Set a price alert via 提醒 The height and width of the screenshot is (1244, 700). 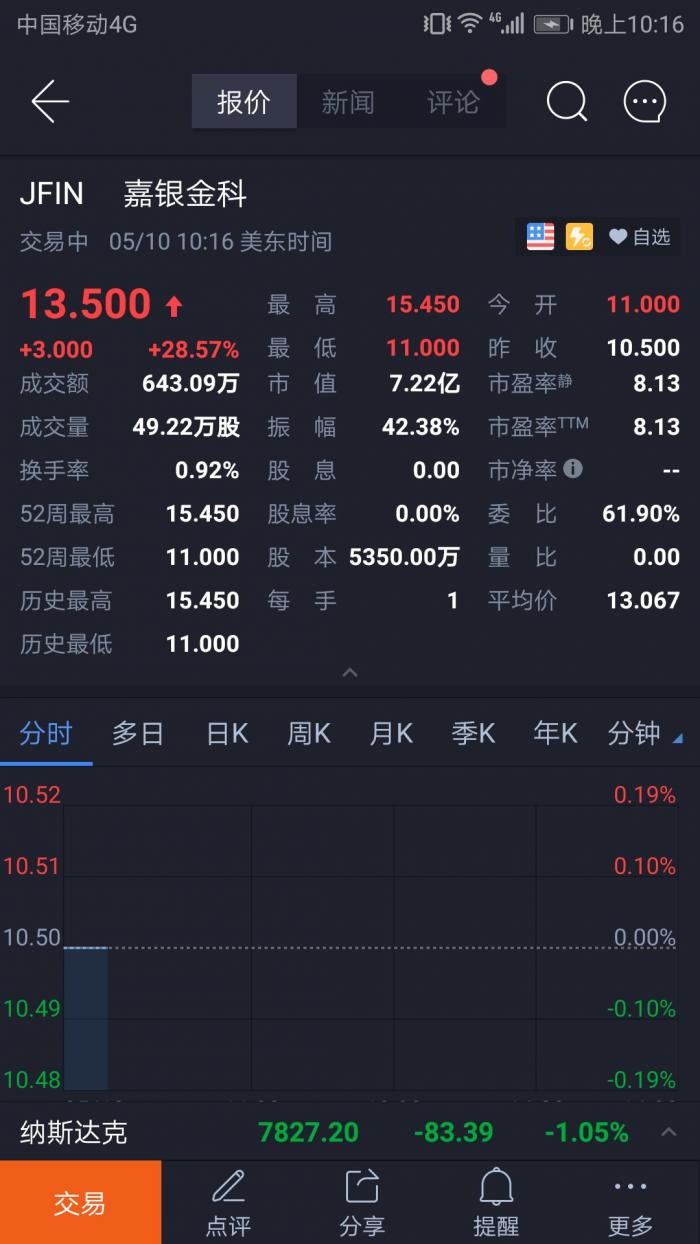[x=496, y=1202]
